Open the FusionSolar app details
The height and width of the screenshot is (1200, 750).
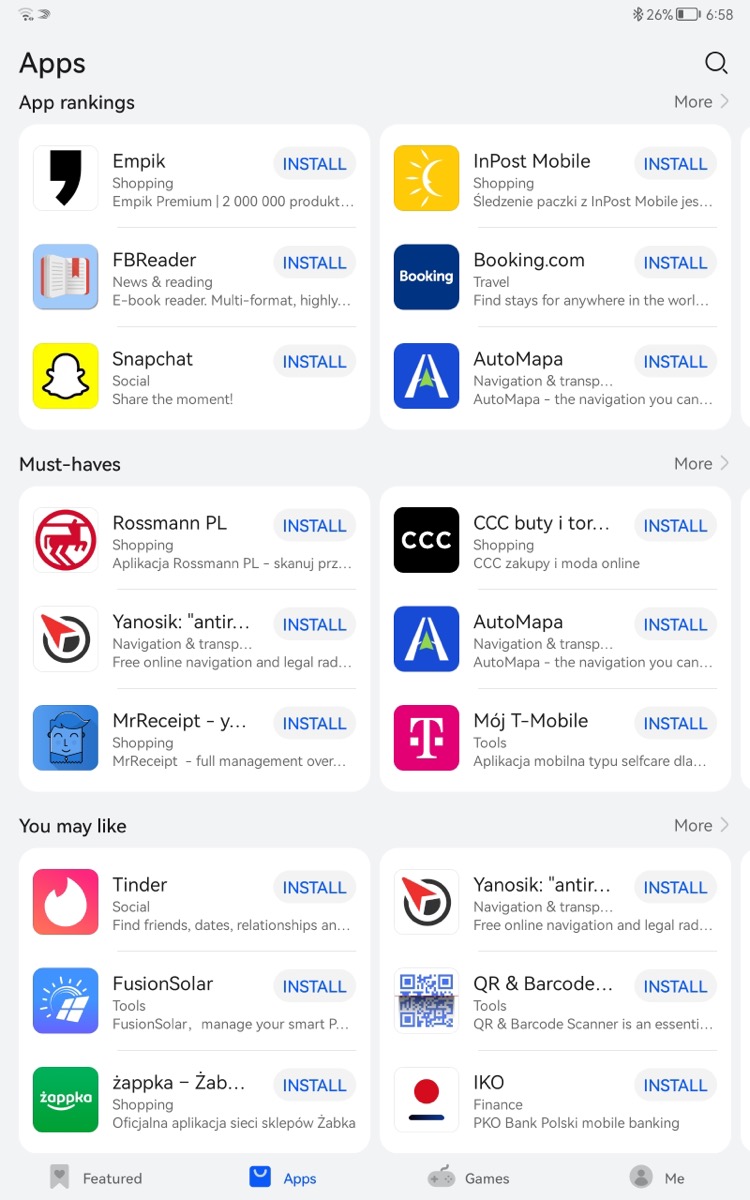point(193,1001)
